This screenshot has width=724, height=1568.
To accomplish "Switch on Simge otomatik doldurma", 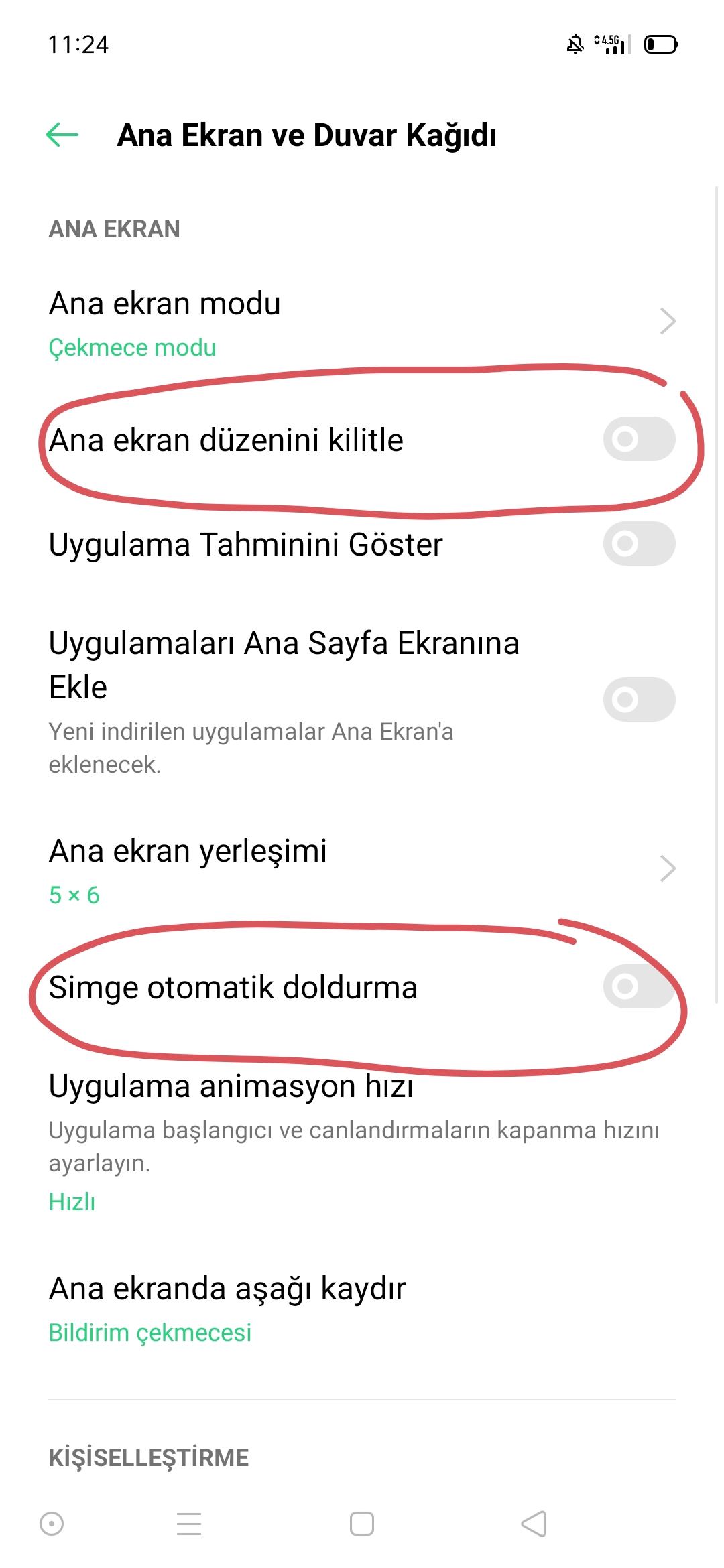I will point(639,986).
